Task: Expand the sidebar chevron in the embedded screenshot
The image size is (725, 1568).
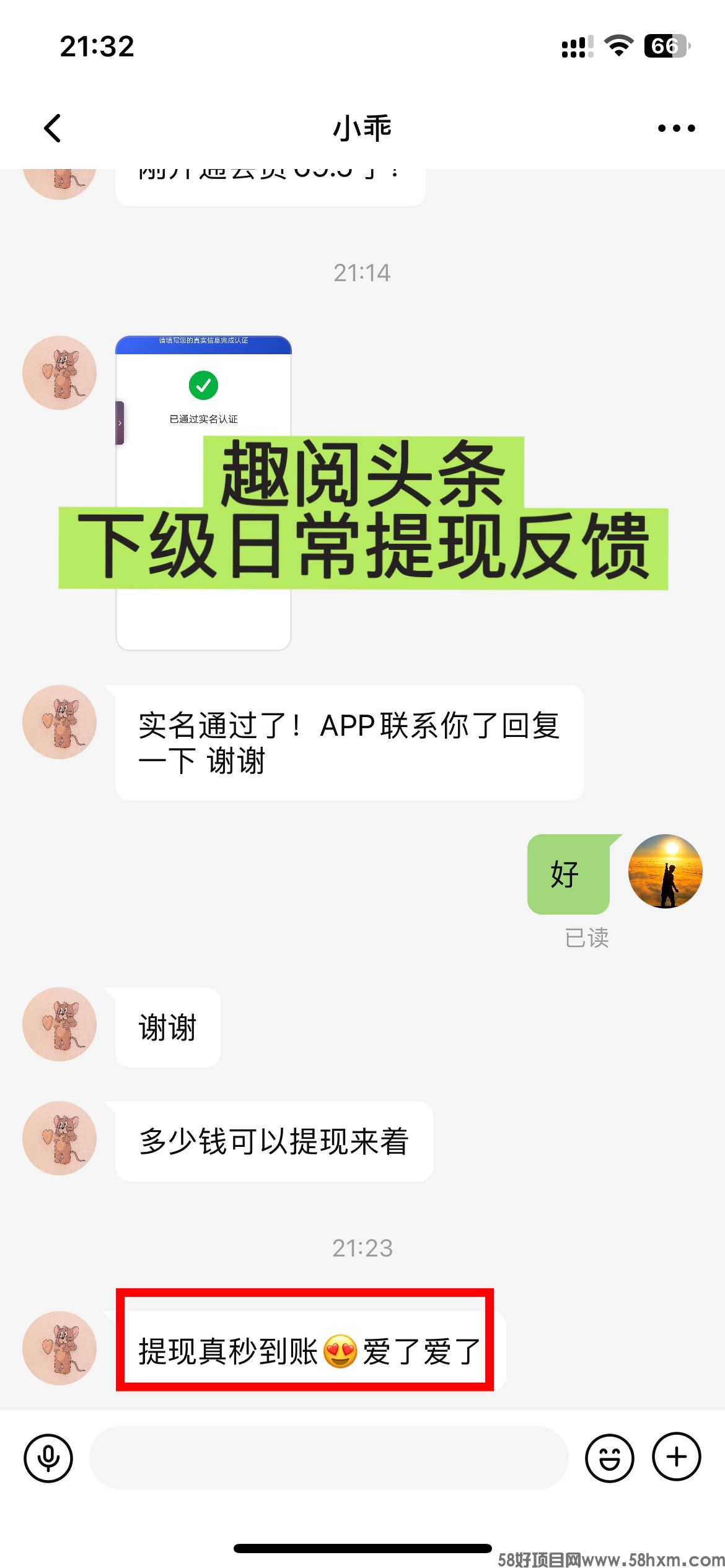Action: tap(120, 423)
